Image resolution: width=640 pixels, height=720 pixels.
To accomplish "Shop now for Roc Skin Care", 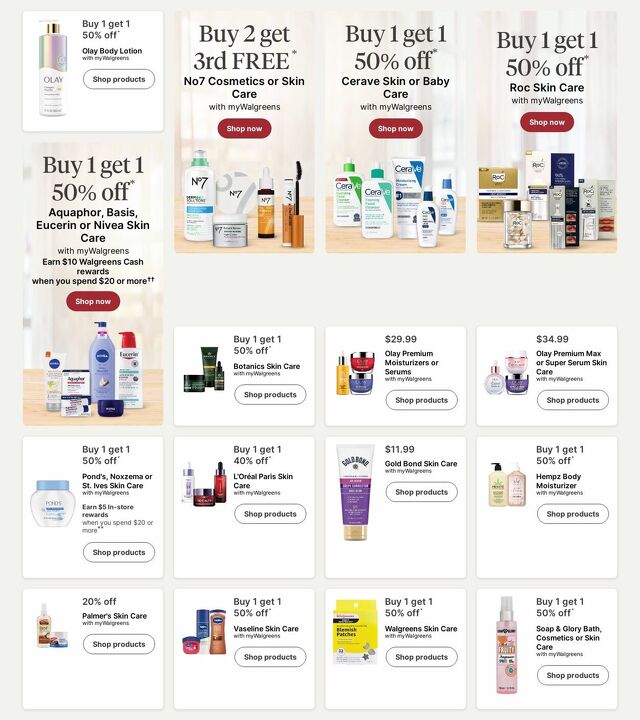I will point(546,122).
